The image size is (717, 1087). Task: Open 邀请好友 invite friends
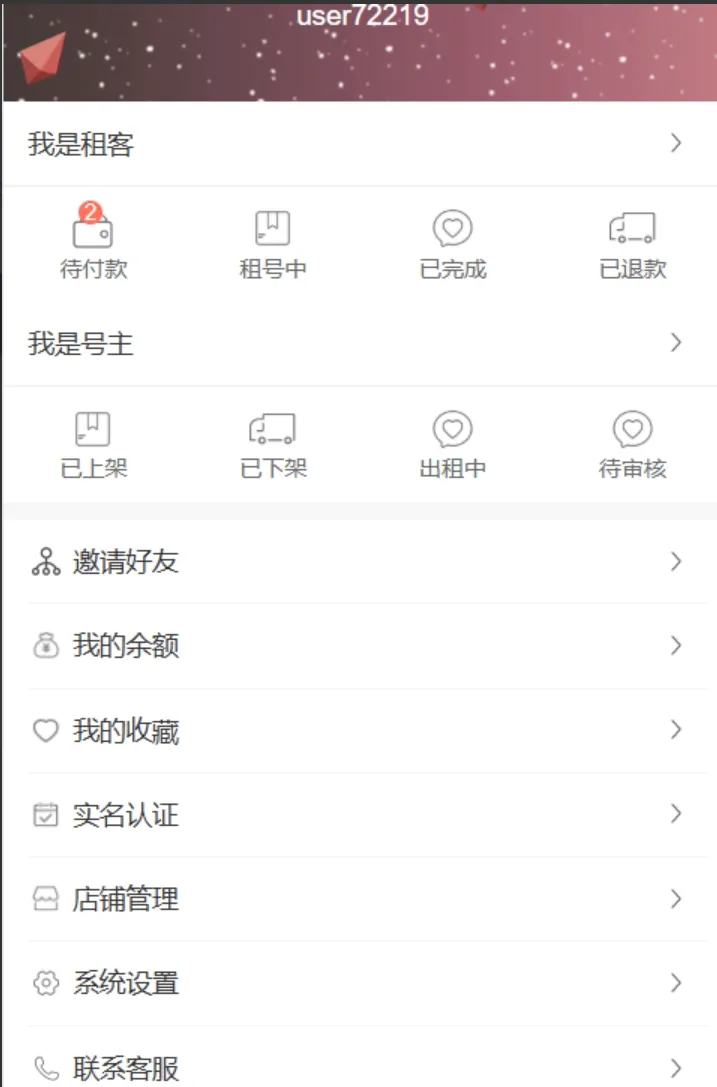358,562
